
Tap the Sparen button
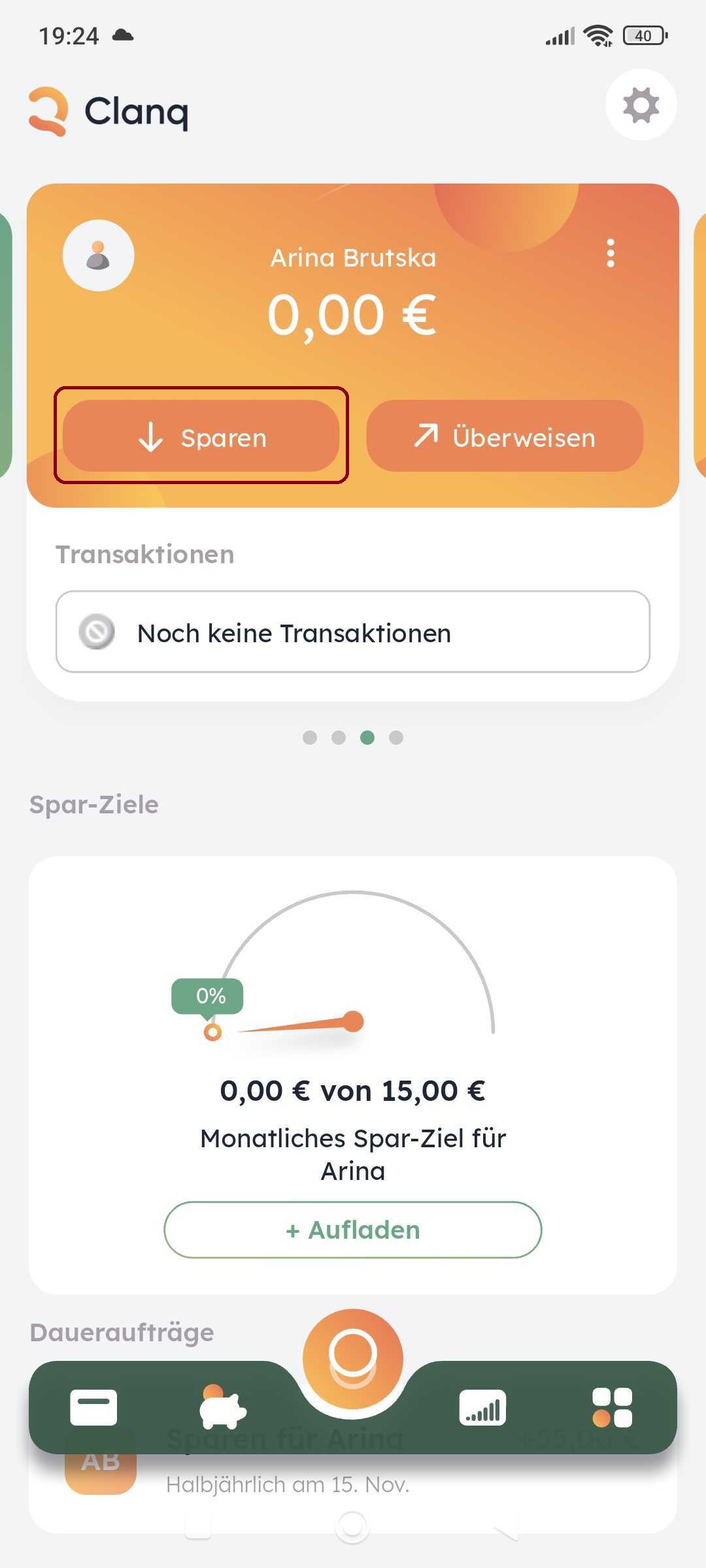pyautogui.click(x=201, y=436)
